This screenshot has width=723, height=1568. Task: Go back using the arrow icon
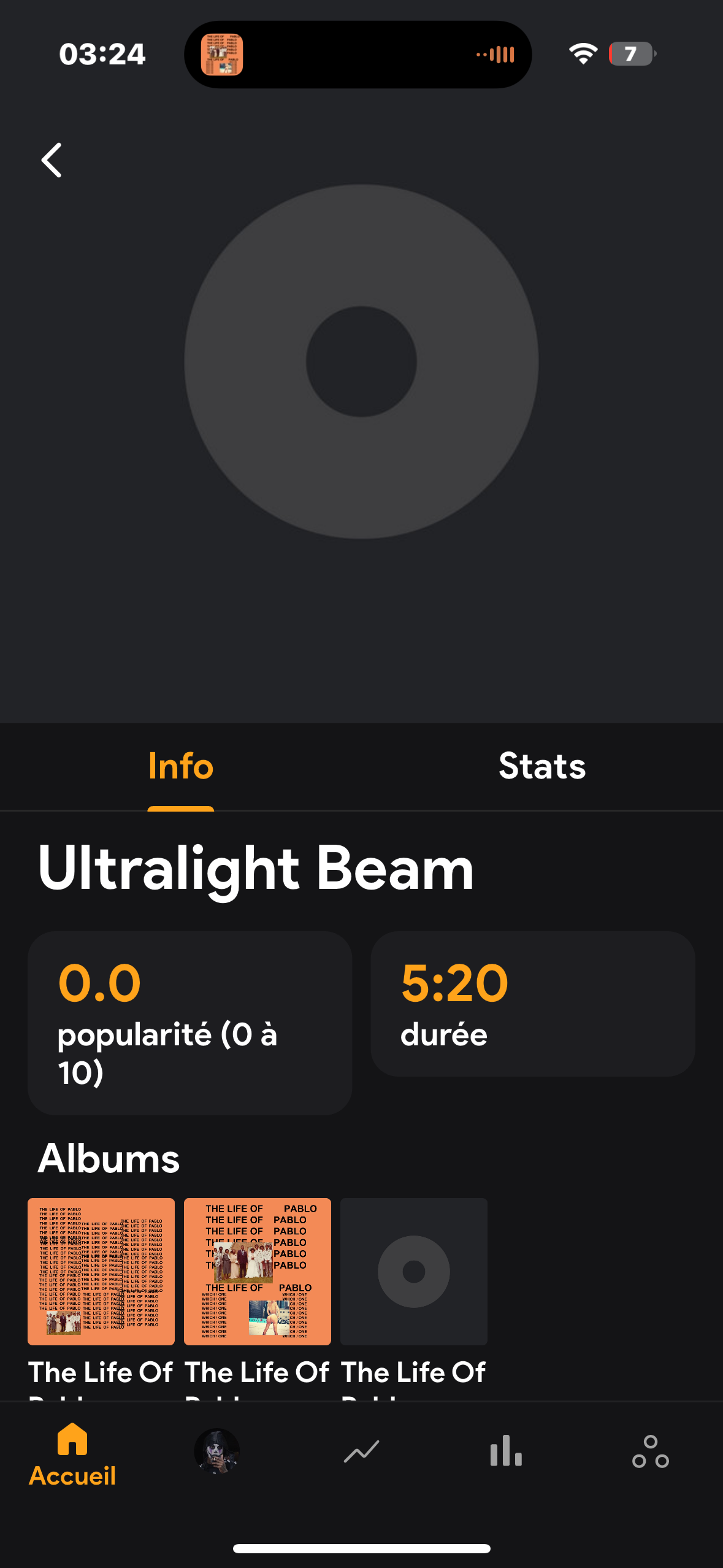52,160
